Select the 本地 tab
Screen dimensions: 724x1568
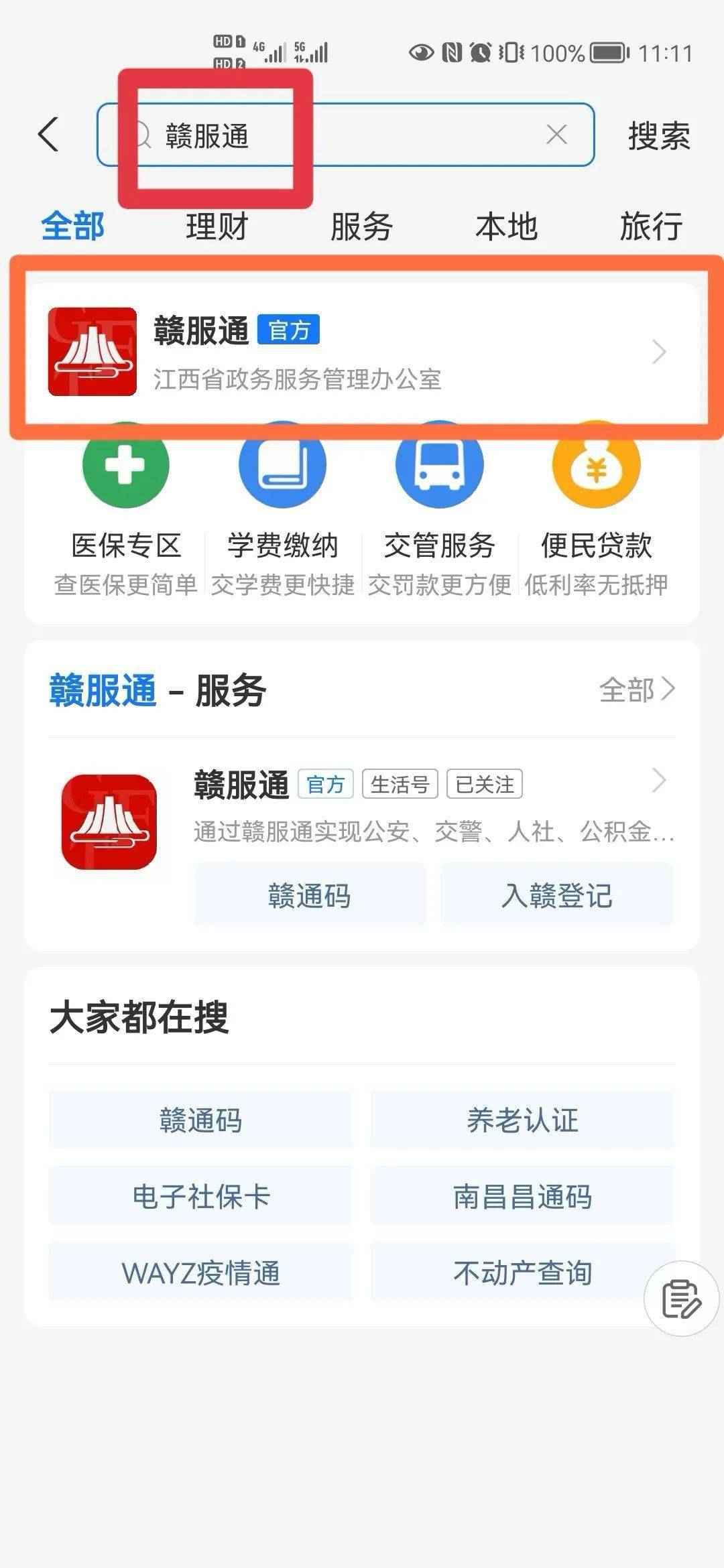pyautogui.click(x=506, y=226)
